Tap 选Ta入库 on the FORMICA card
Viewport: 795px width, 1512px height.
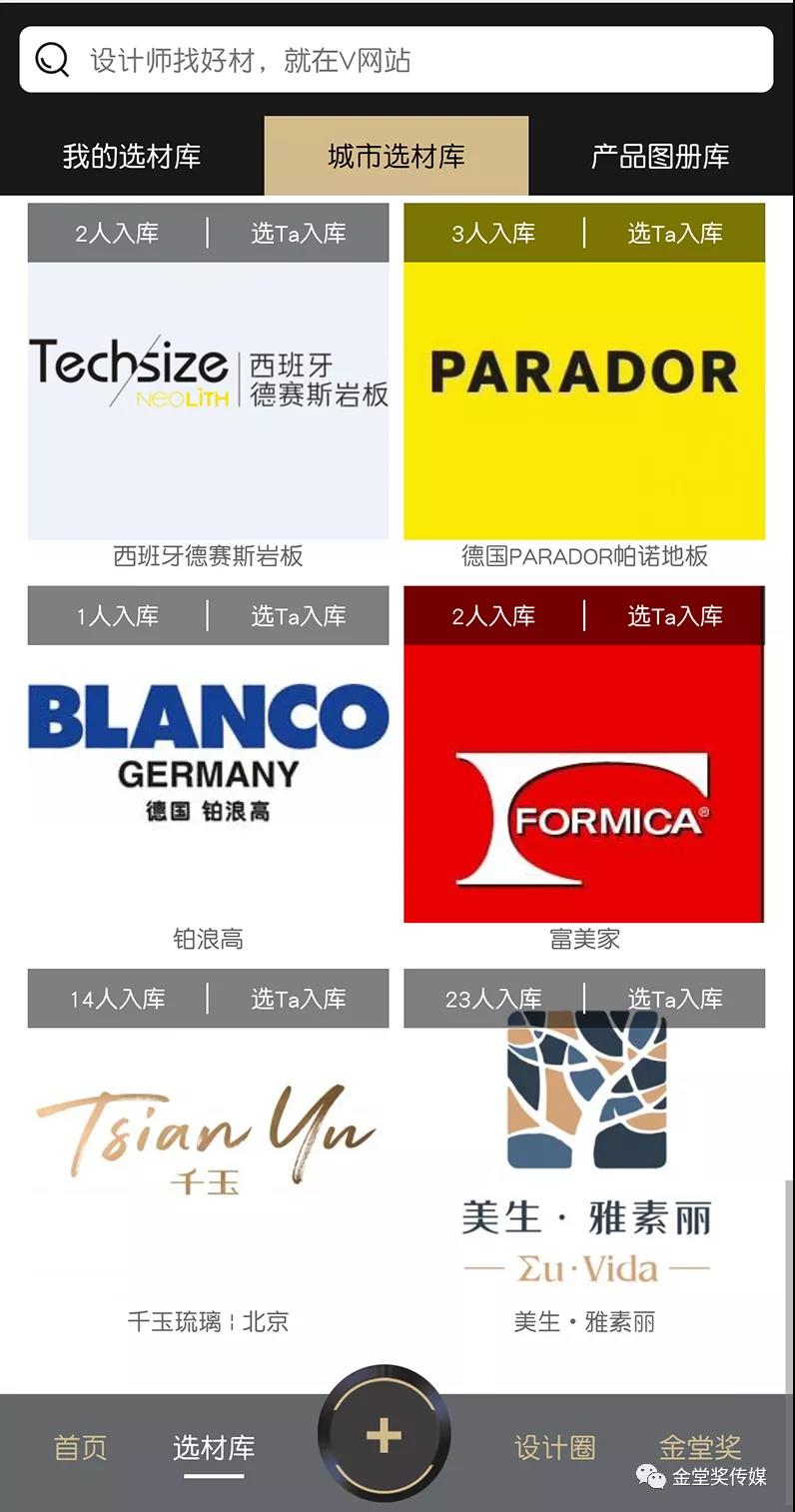tap(675, 616)
